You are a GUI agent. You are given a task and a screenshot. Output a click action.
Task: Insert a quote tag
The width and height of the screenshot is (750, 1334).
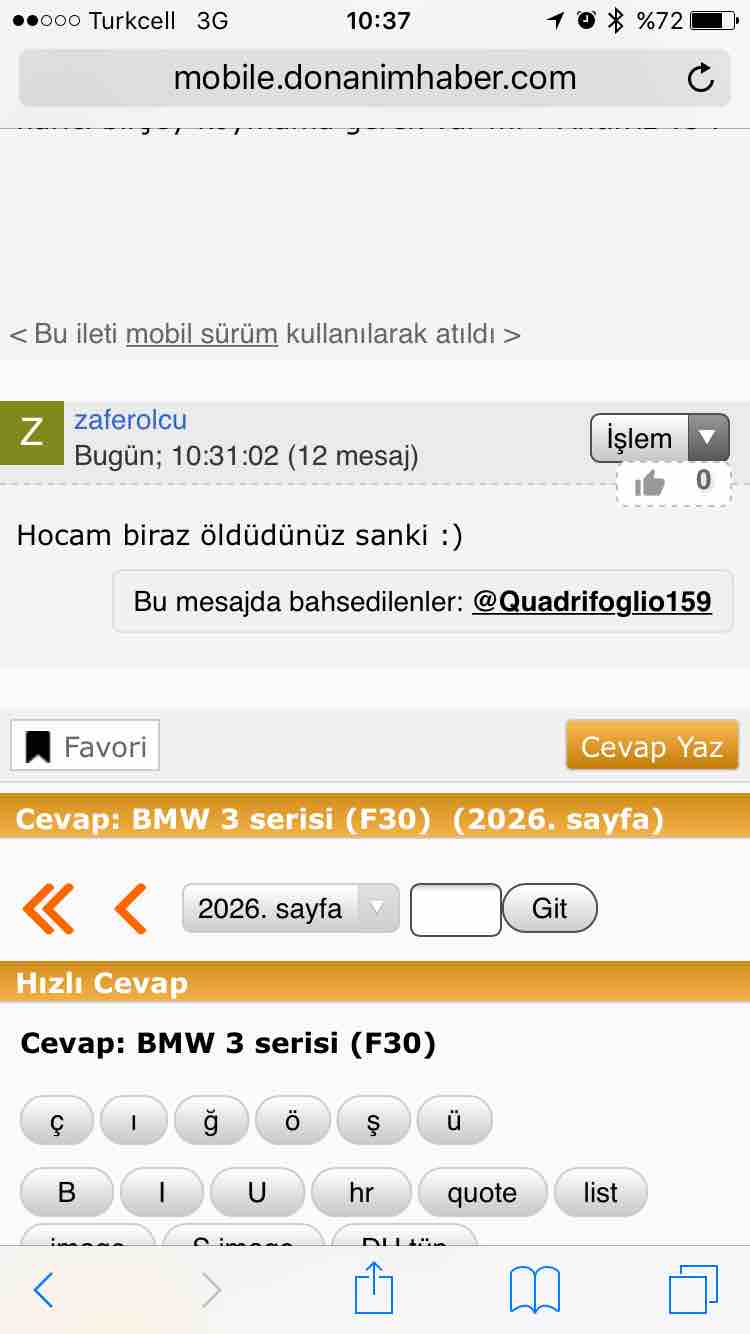(483, 1192)
